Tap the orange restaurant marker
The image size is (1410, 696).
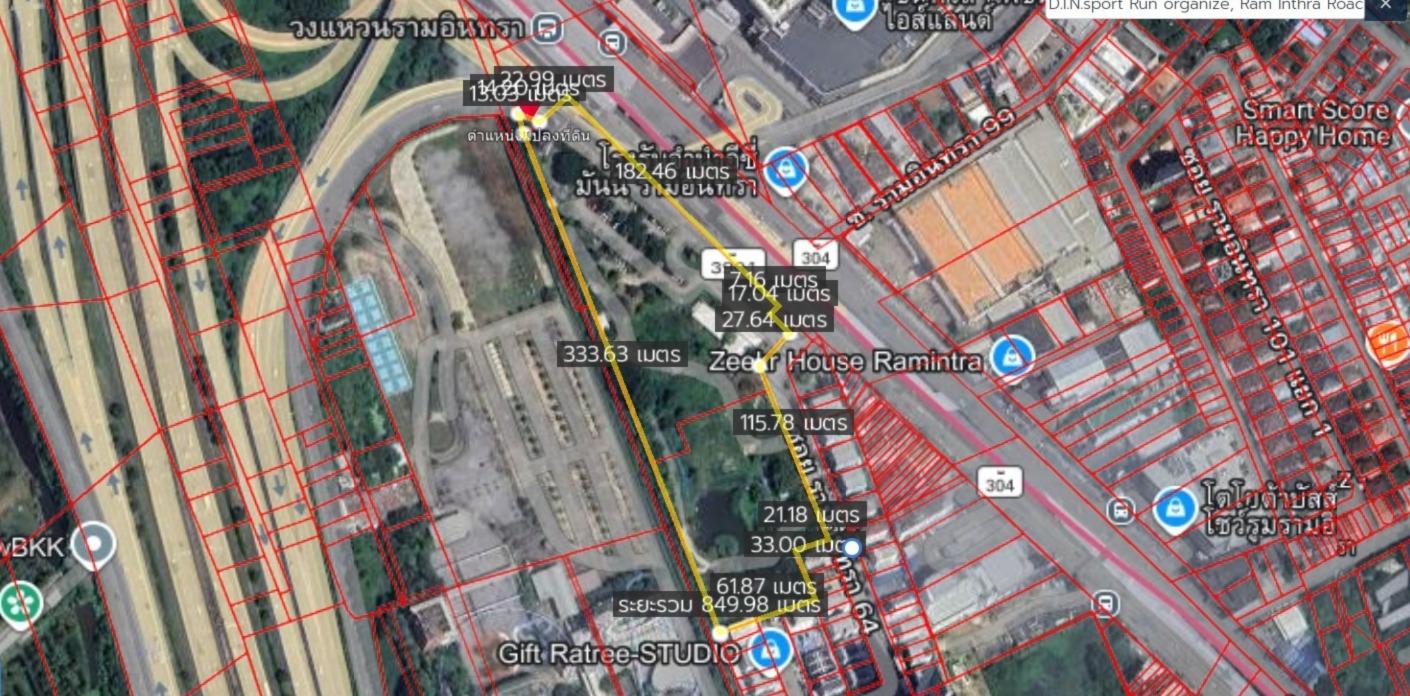[x=1389, y=345]
